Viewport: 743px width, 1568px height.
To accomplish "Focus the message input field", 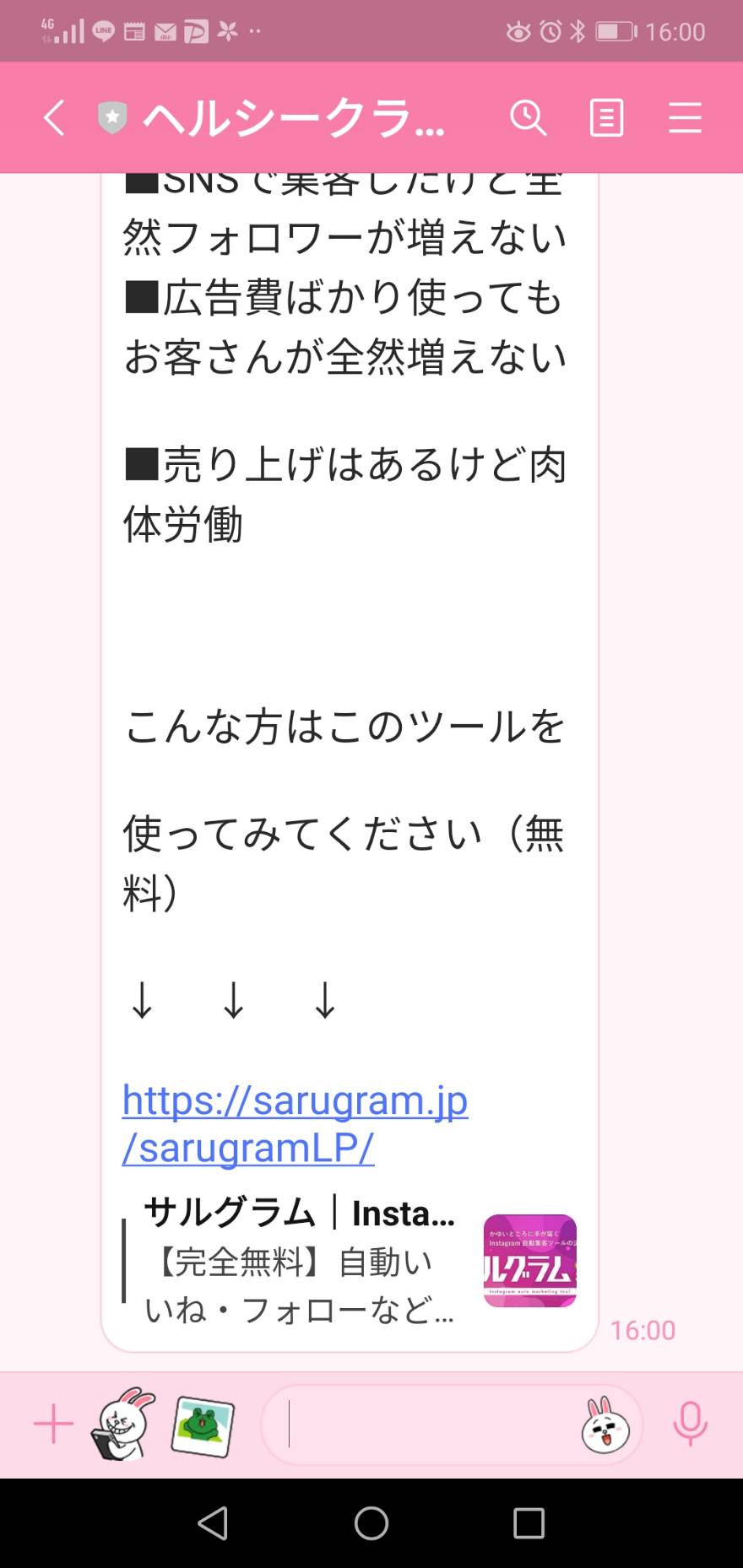I will point(422,1424).
